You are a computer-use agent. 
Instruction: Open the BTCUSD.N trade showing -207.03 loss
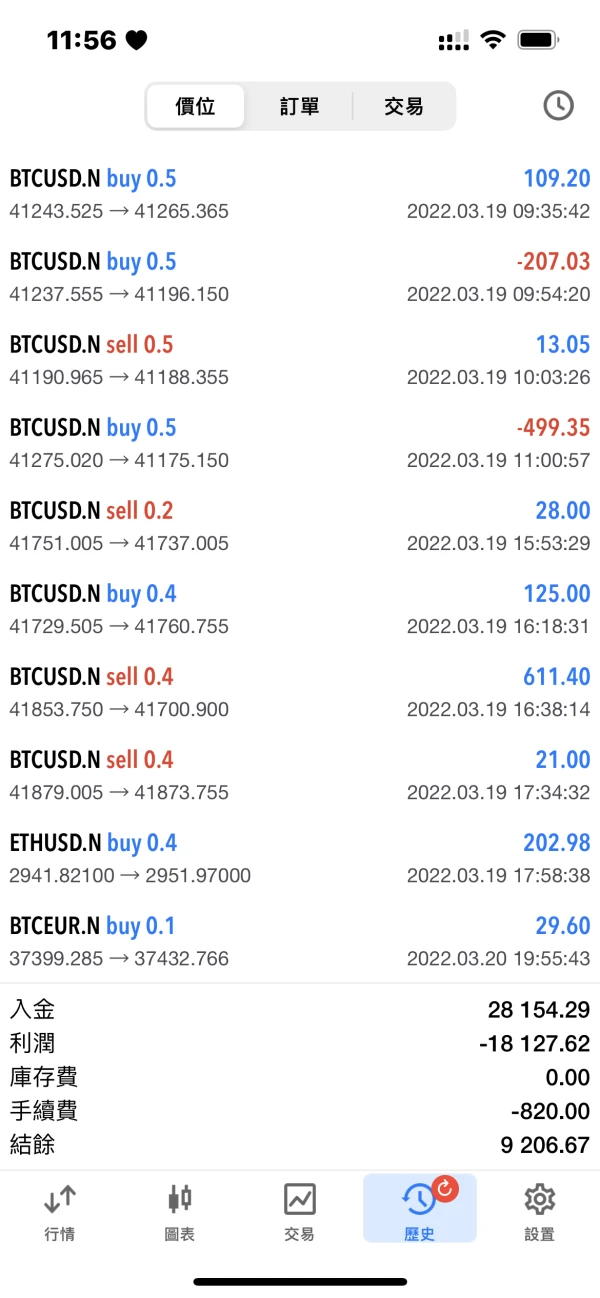[x=300, y=277]
